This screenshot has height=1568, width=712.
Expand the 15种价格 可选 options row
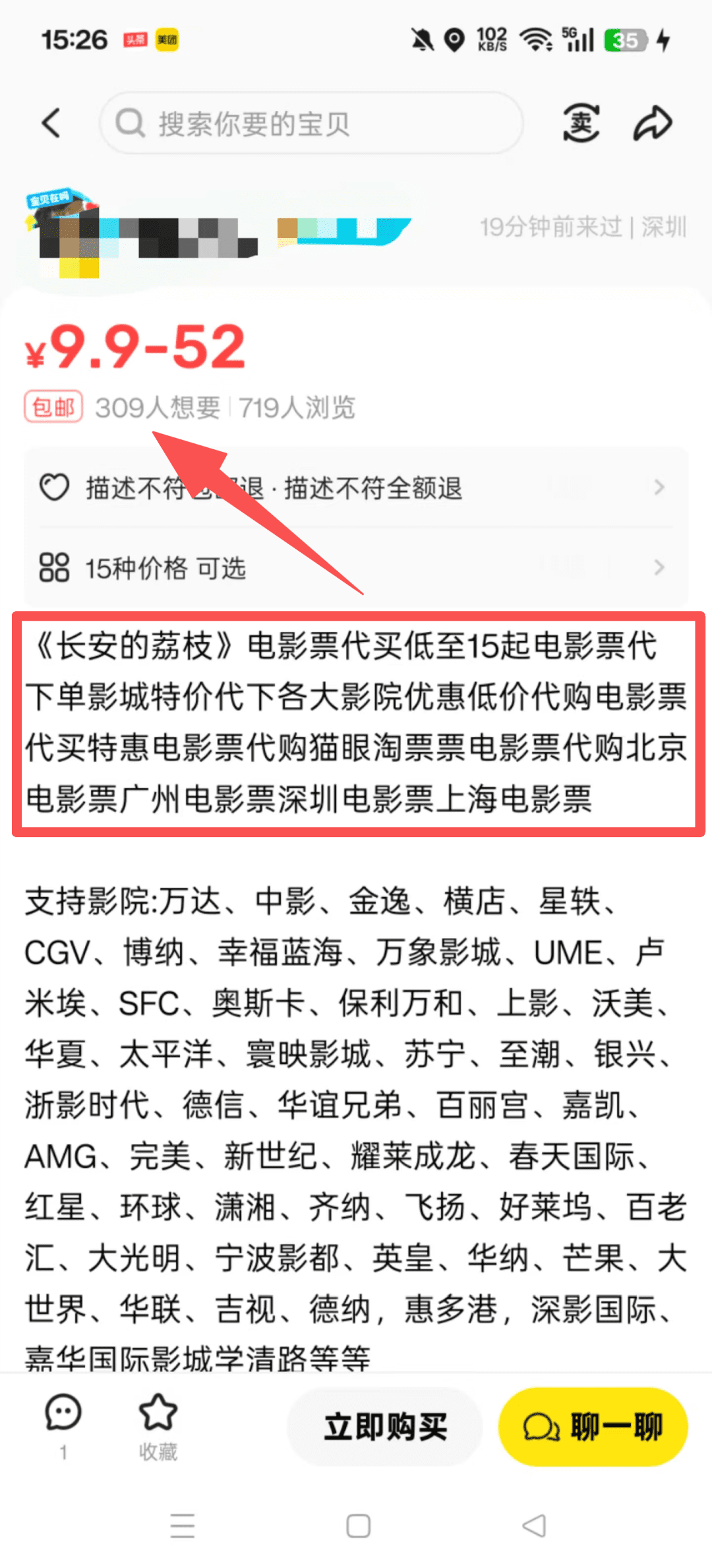pos(356,568)
